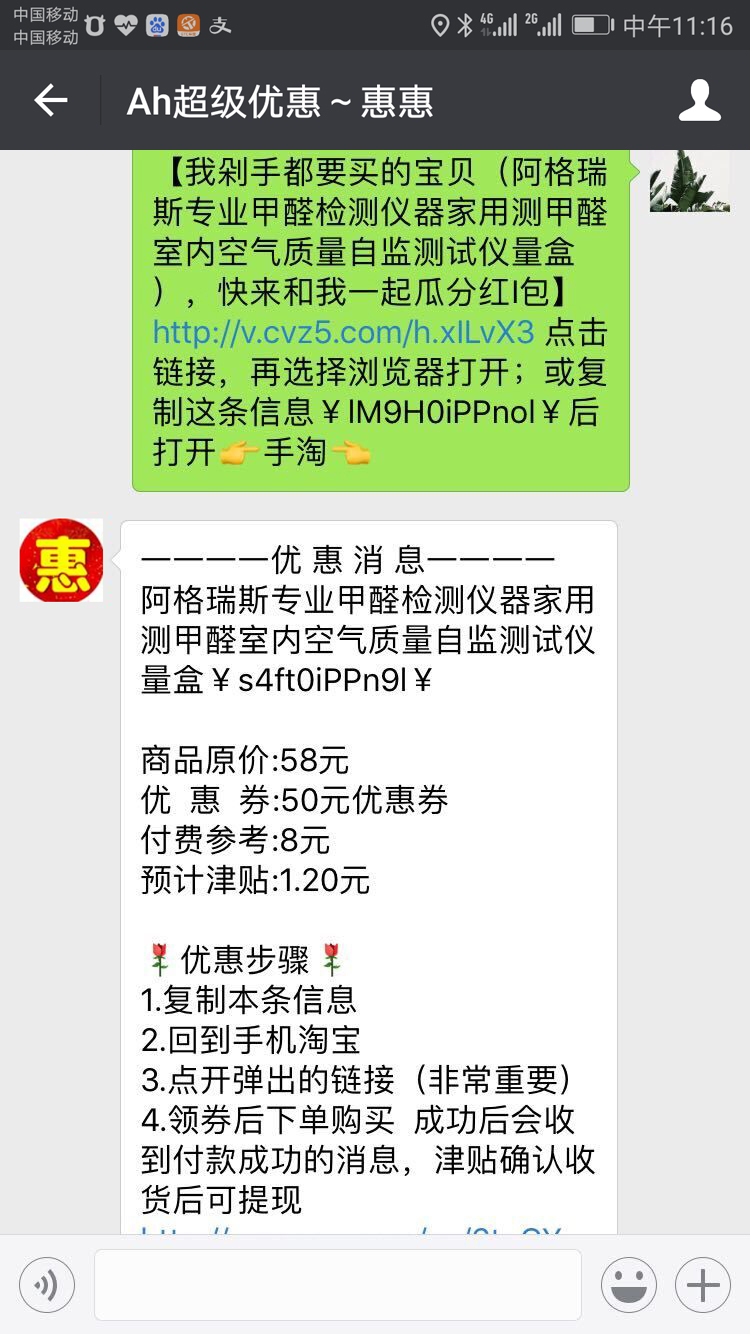Tap the 11:16 clock in status bar
750x1334 pixels.
click(x=682, y=25)
